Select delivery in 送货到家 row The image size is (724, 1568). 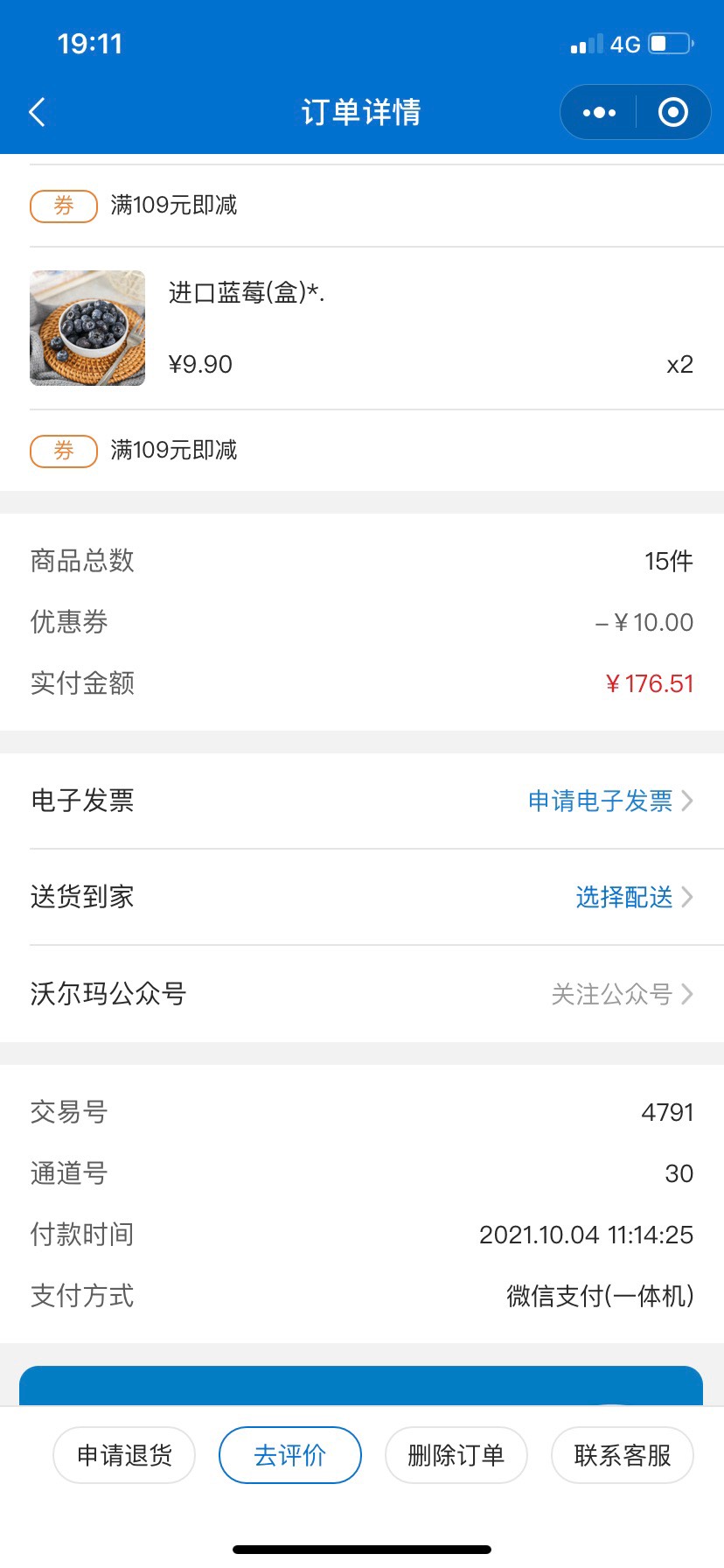click(635, 897)
